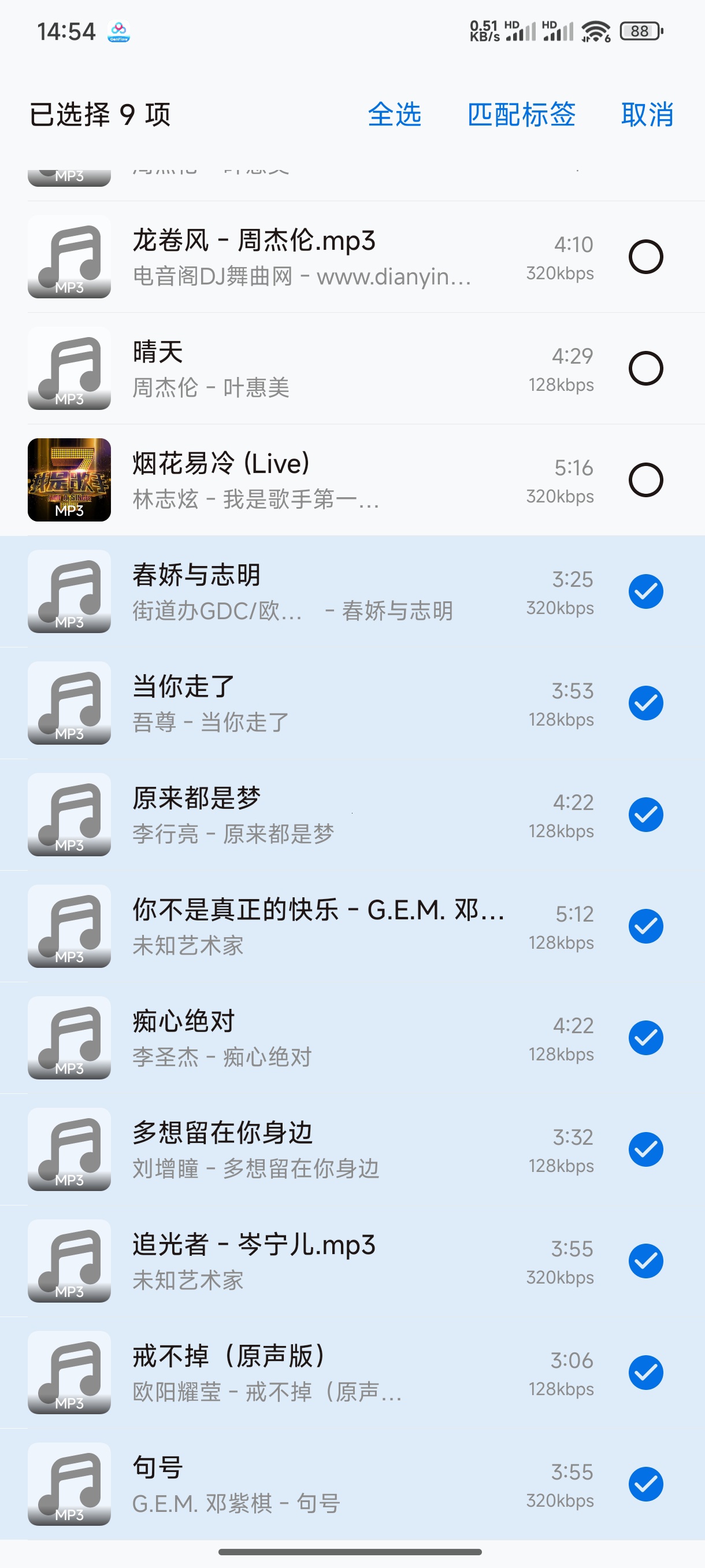Viewport: 705px width, 1568px height.
Task: Tap 匹配标签 to match tags
Action: [x=521, y=114]
